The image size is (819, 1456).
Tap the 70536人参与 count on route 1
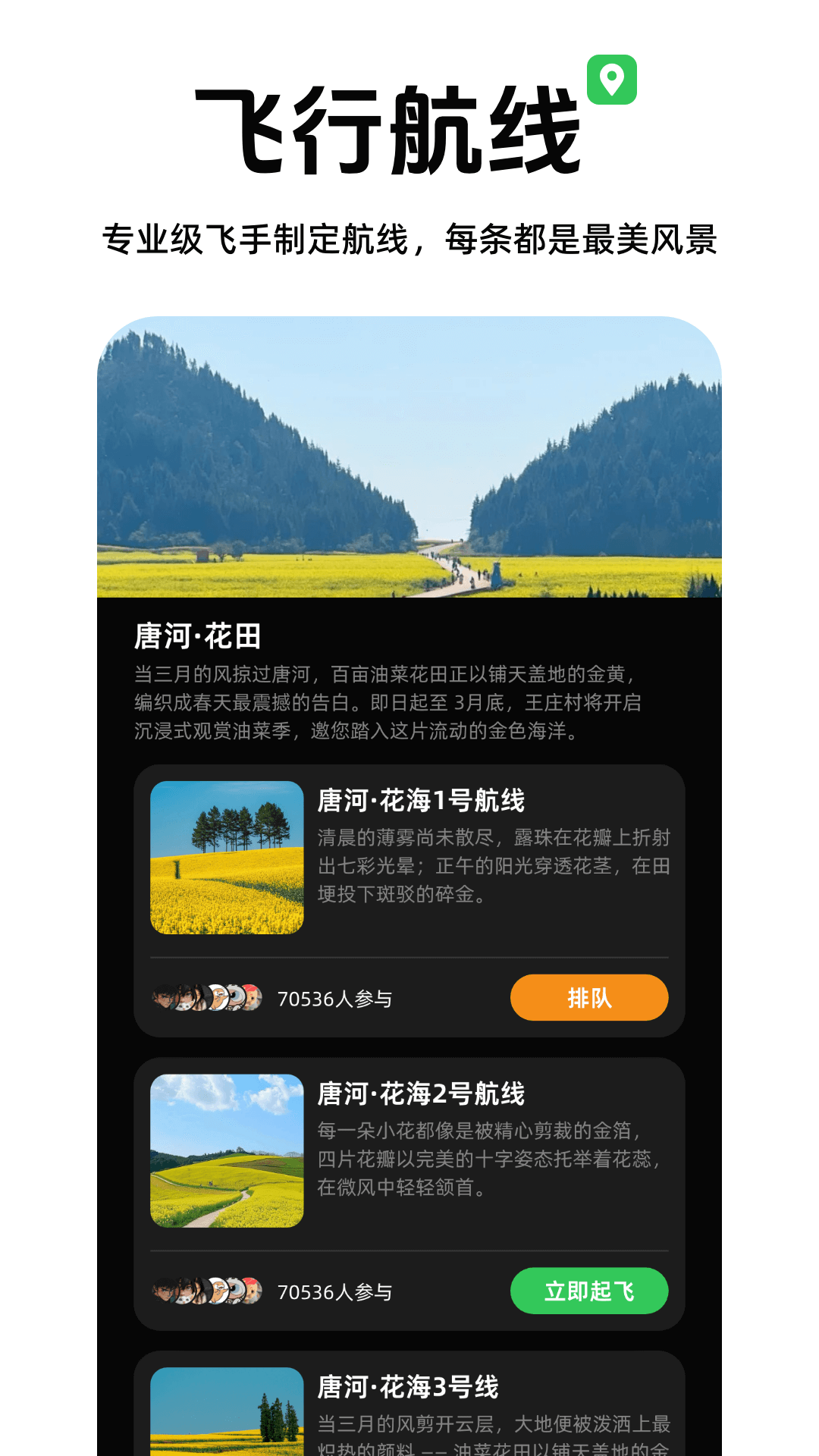click(336, 998)
